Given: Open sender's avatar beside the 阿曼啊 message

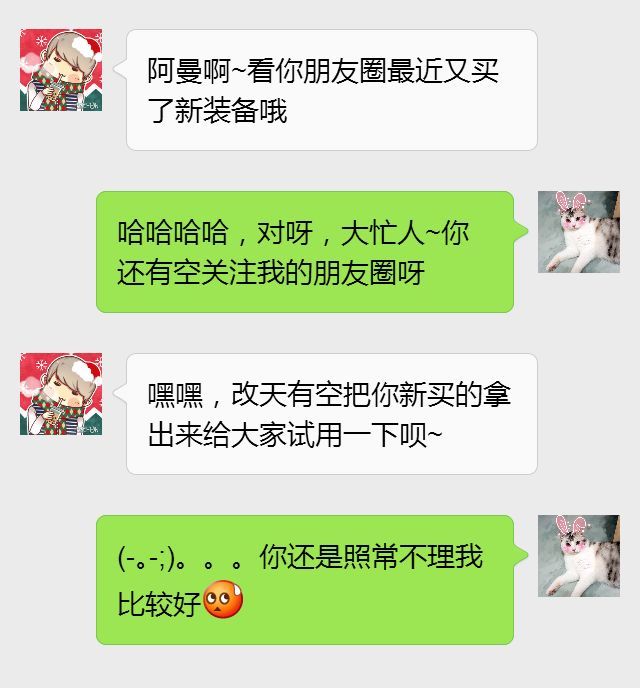Looking at the screenshot, I should (61, 70).
